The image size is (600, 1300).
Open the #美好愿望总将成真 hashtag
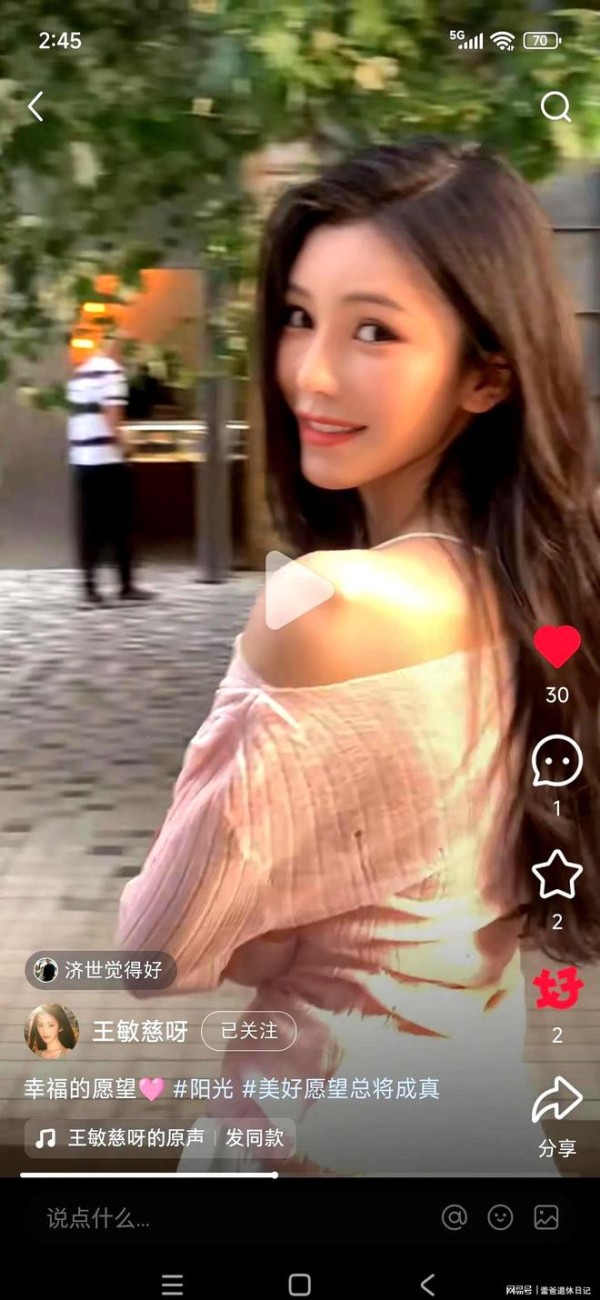[x=340, y=1089]
